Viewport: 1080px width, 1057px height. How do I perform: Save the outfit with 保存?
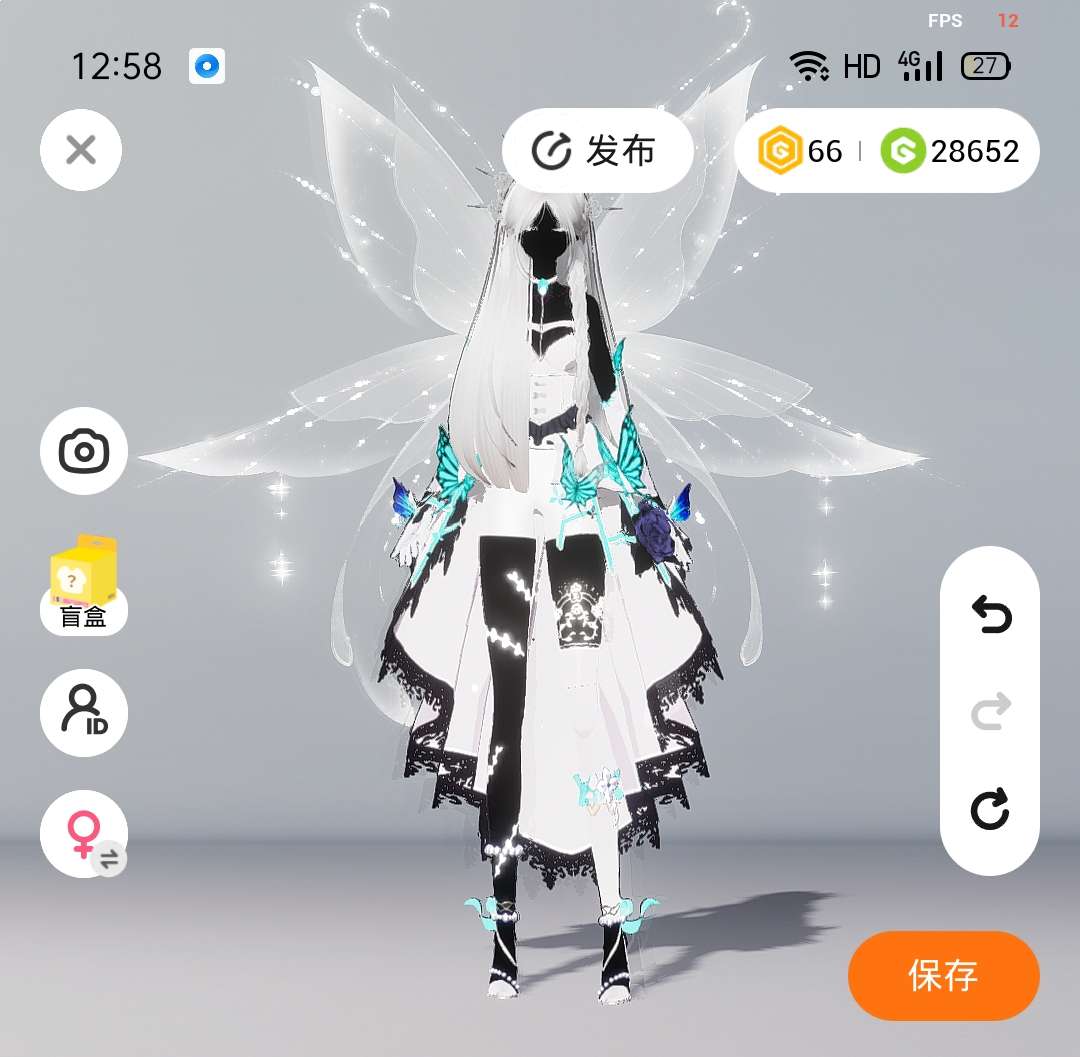pos(944,975)
